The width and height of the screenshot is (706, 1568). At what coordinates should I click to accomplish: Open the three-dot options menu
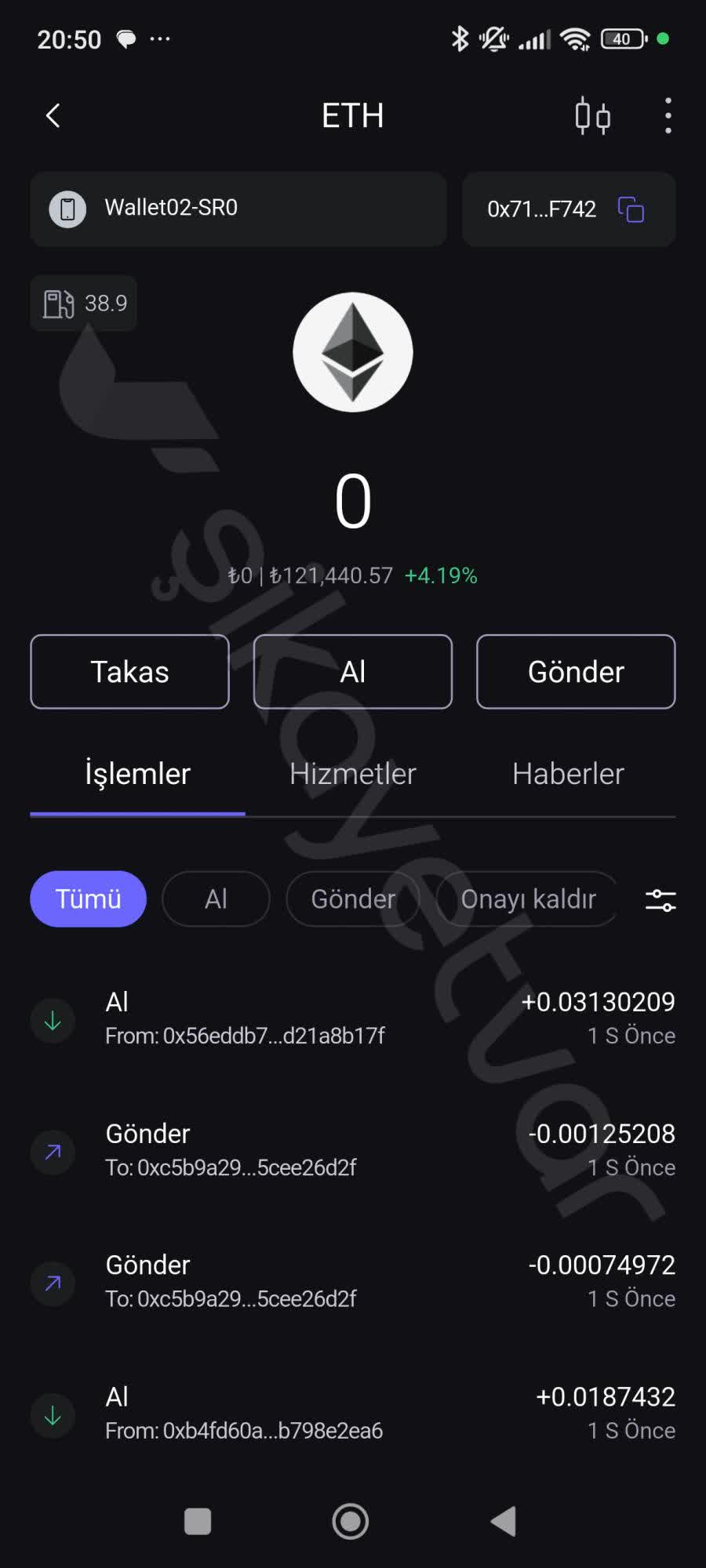(668, 114)
